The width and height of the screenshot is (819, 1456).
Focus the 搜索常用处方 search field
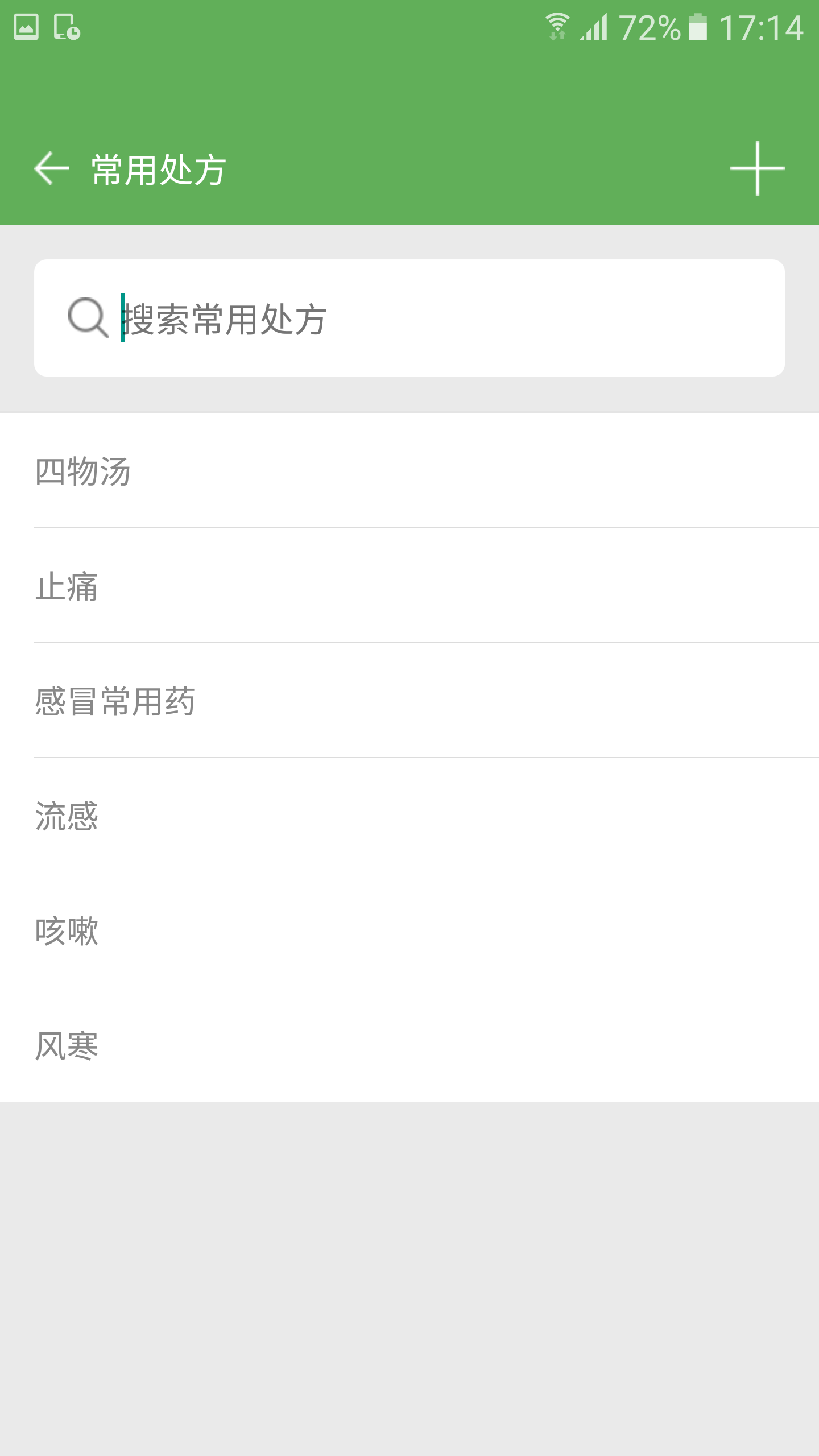coord(432,318)
